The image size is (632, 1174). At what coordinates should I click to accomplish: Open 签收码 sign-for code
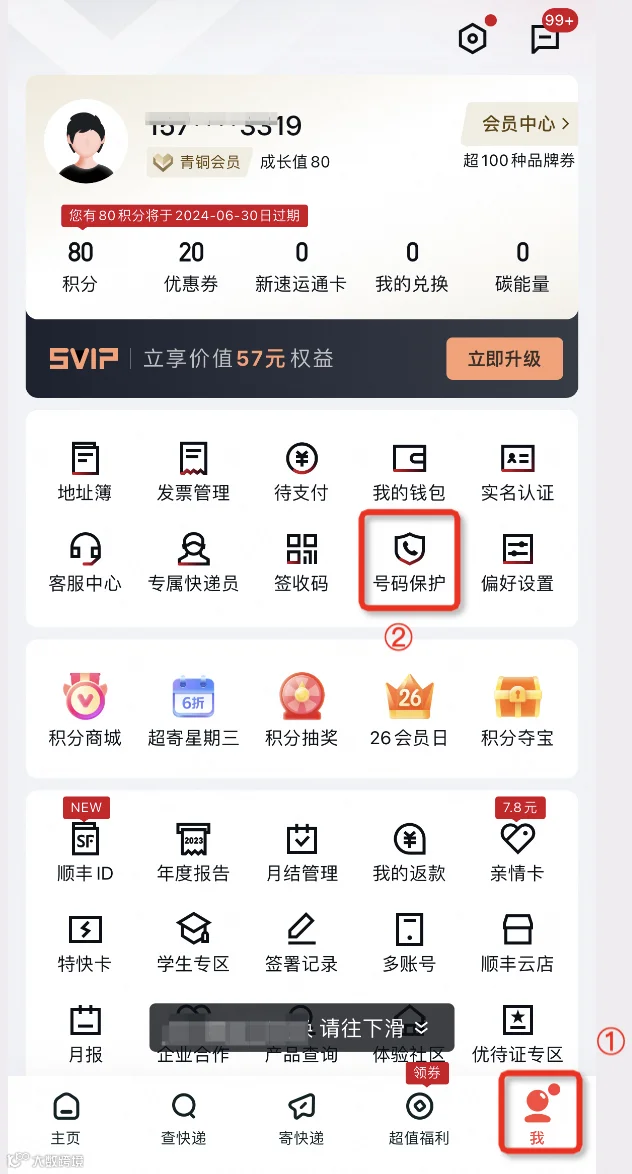pyautogui.click(x=301, y=562)
